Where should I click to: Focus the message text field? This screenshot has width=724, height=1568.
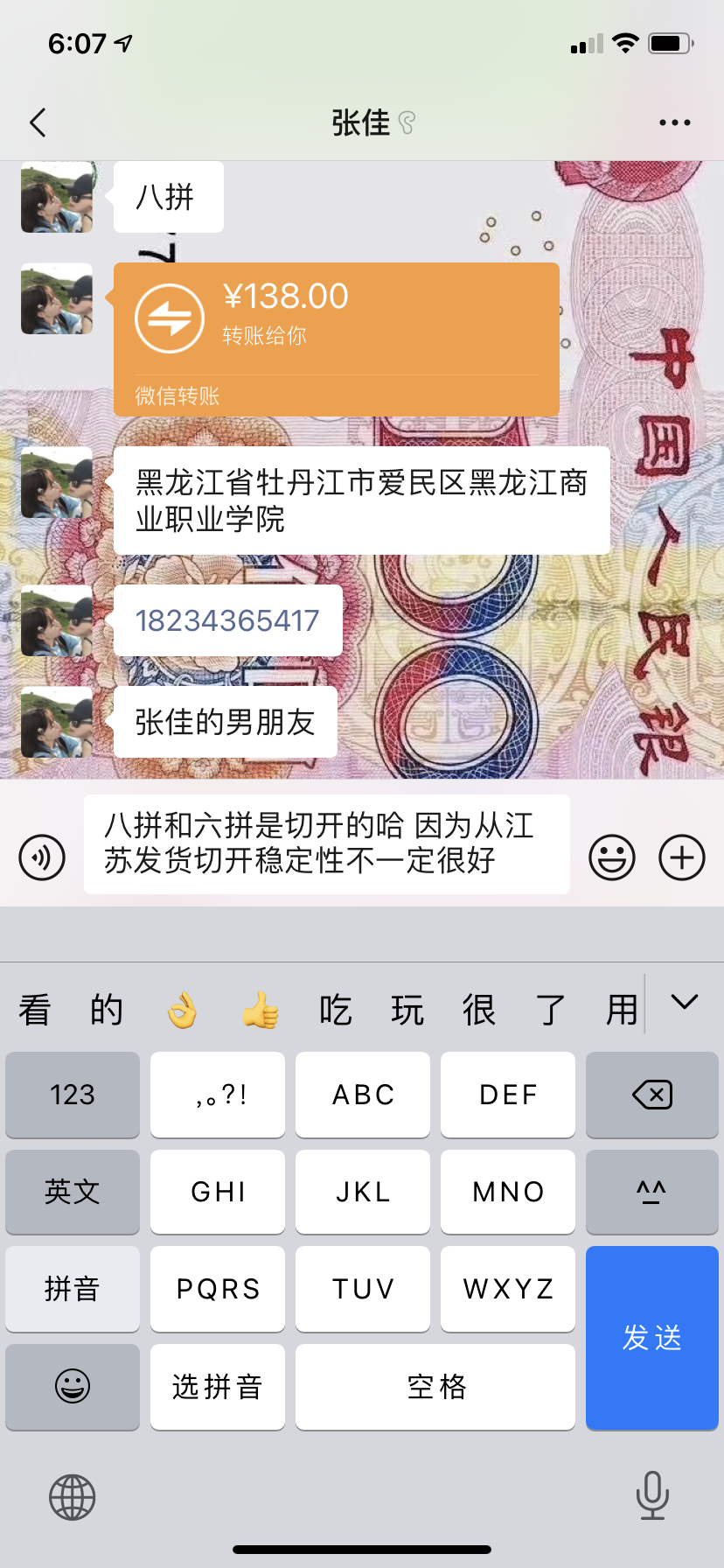(x=327, y=843)
